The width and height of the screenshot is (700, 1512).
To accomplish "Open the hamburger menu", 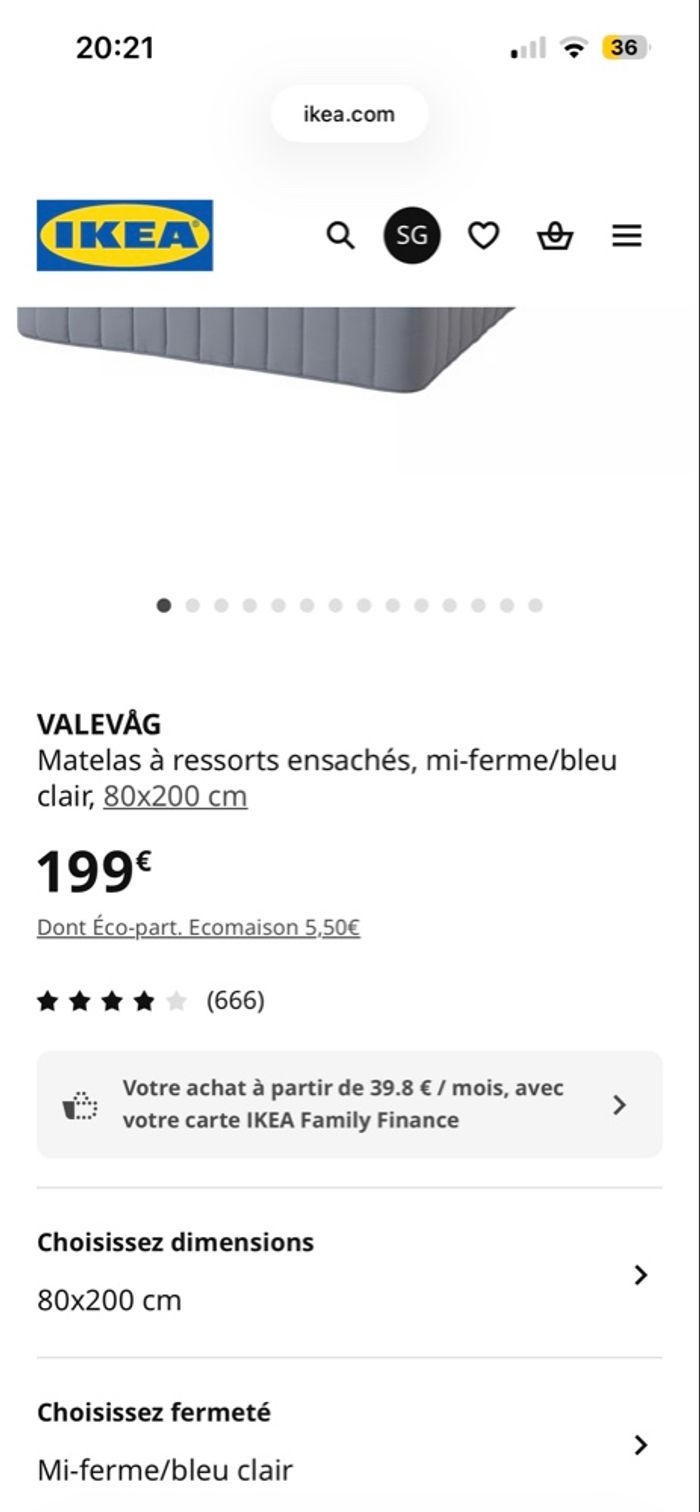I will coord(627,236).
